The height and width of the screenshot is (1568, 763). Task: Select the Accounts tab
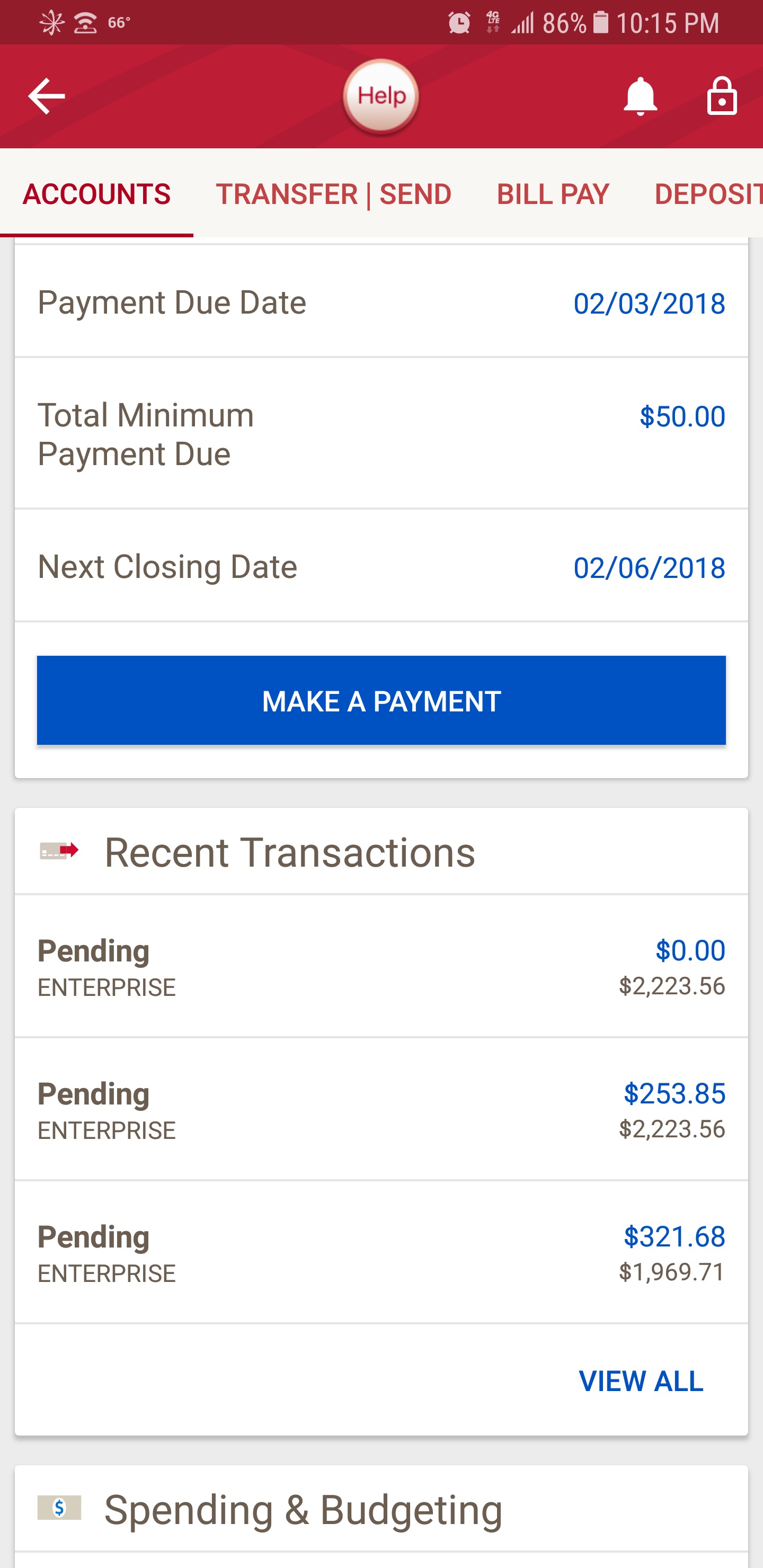point(97,194)
